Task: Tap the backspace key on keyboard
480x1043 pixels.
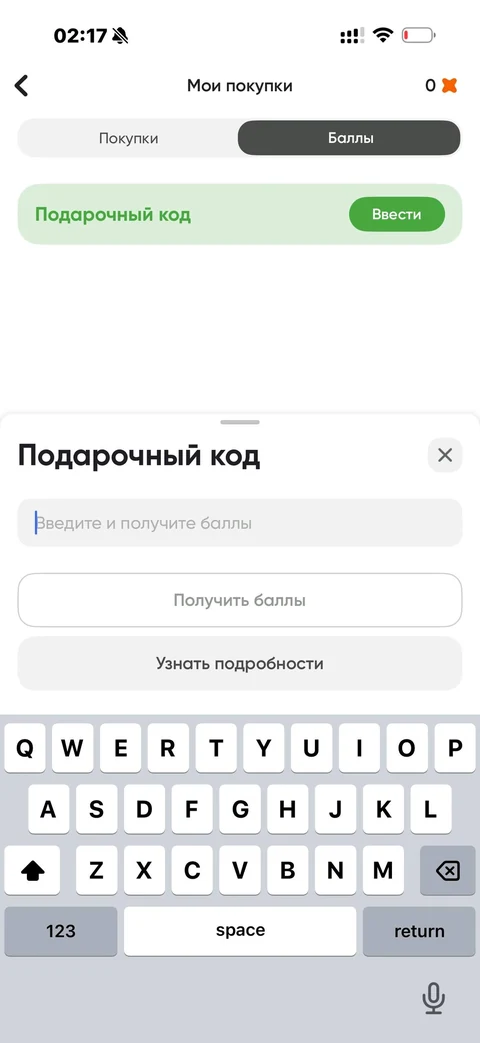Action: (448, 870)
